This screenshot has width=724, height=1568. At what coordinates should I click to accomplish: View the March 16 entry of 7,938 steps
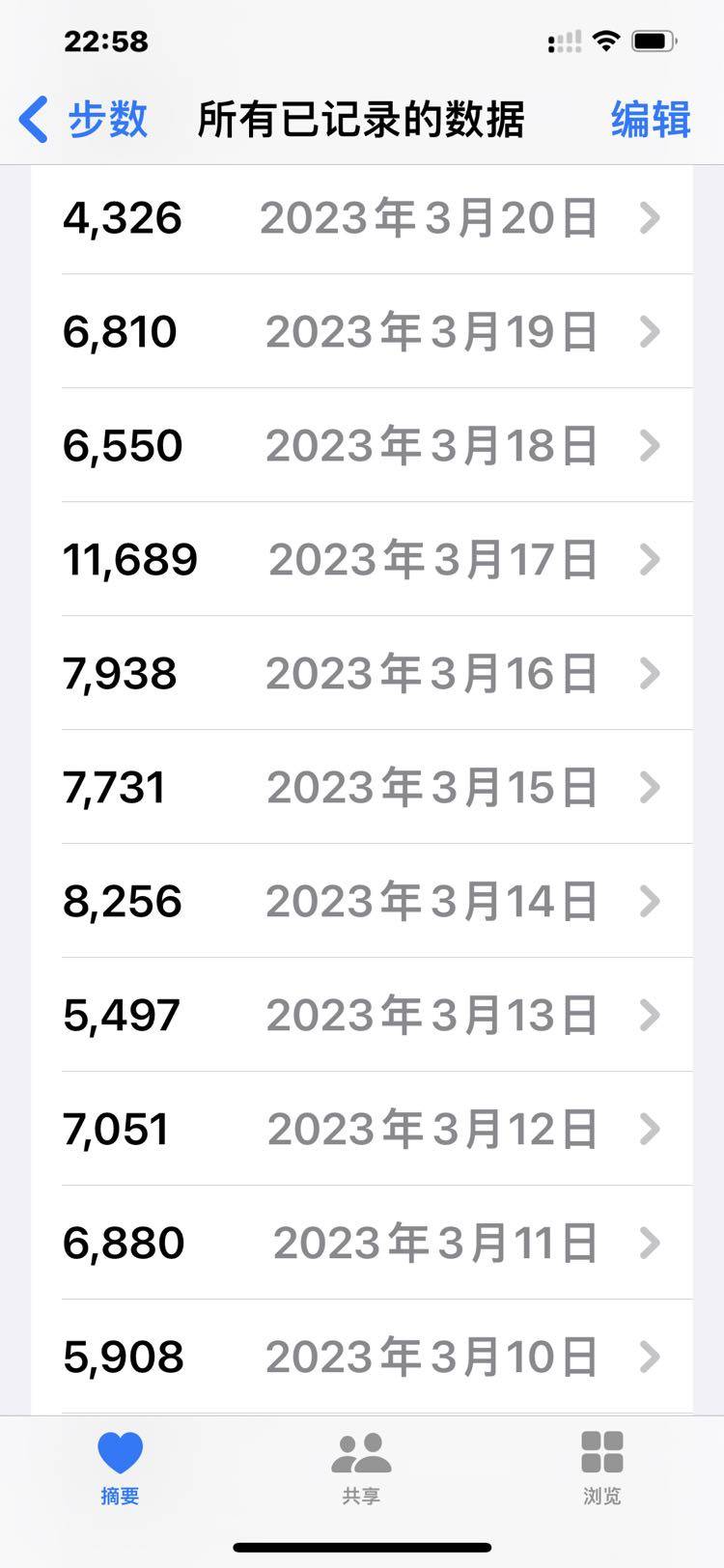tap(362, 674)
